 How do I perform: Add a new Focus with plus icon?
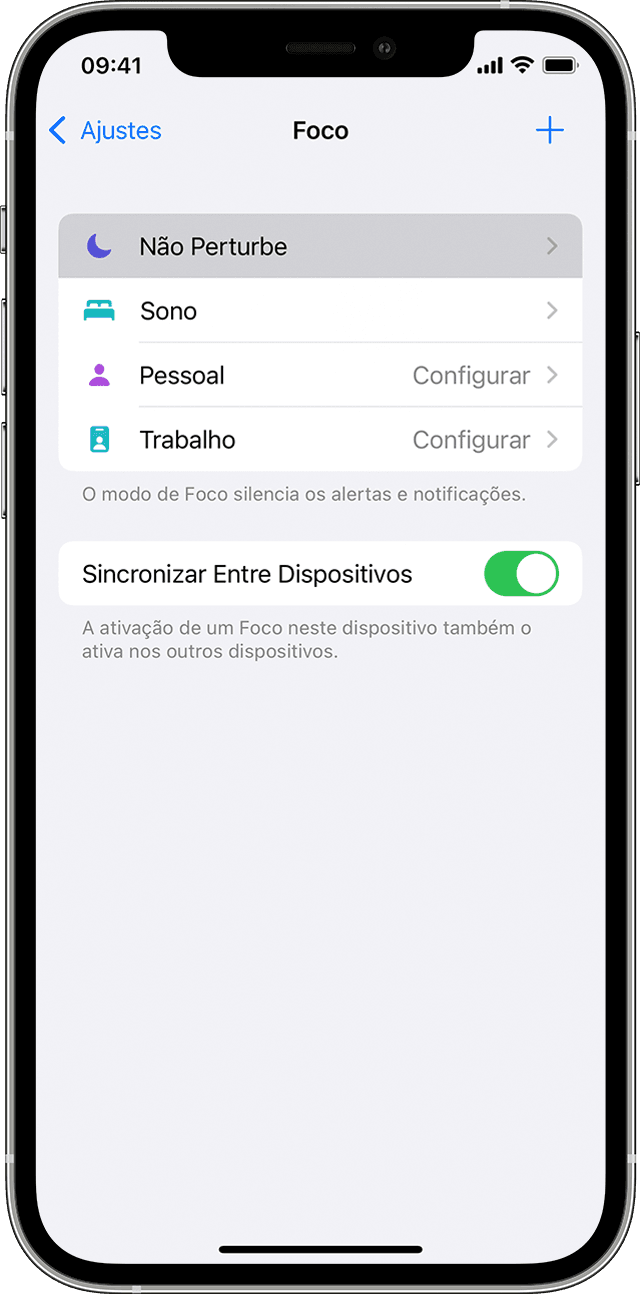tap(549, 131)
